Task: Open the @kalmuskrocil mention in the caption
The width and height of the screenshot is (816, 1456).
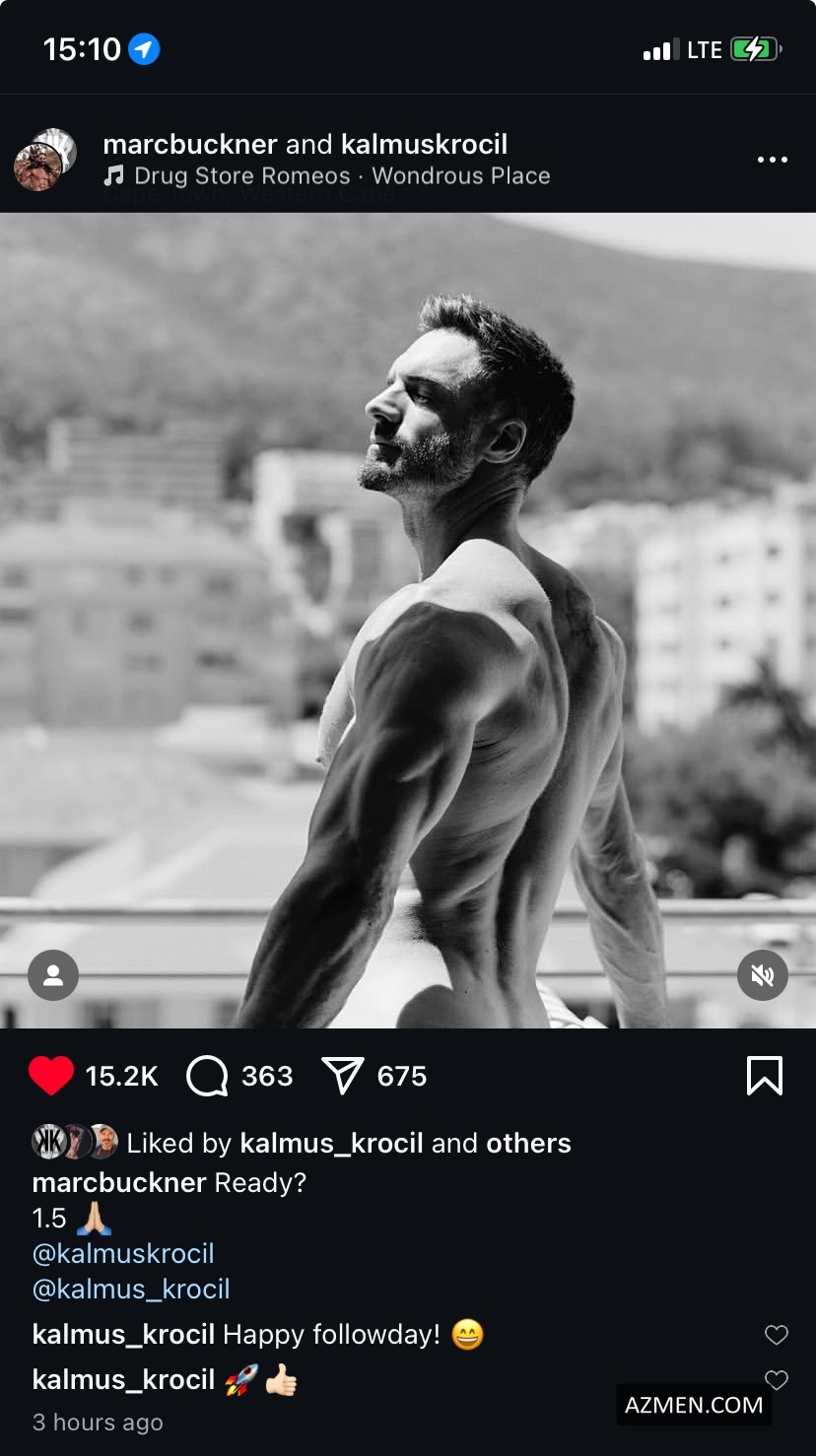Action: click(123, 1253)
